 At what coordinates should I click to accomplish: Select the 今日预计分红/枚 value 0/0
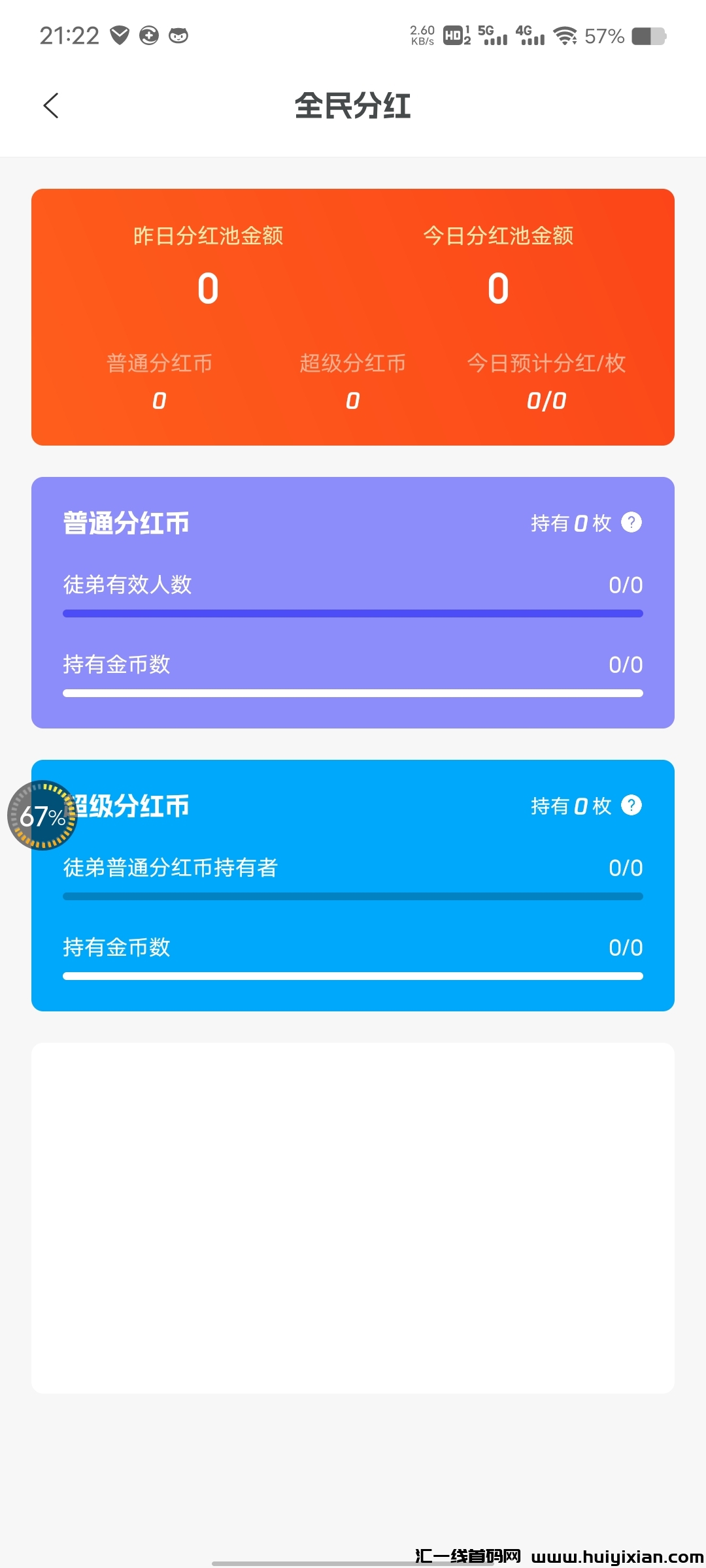[x=547, y=400]
